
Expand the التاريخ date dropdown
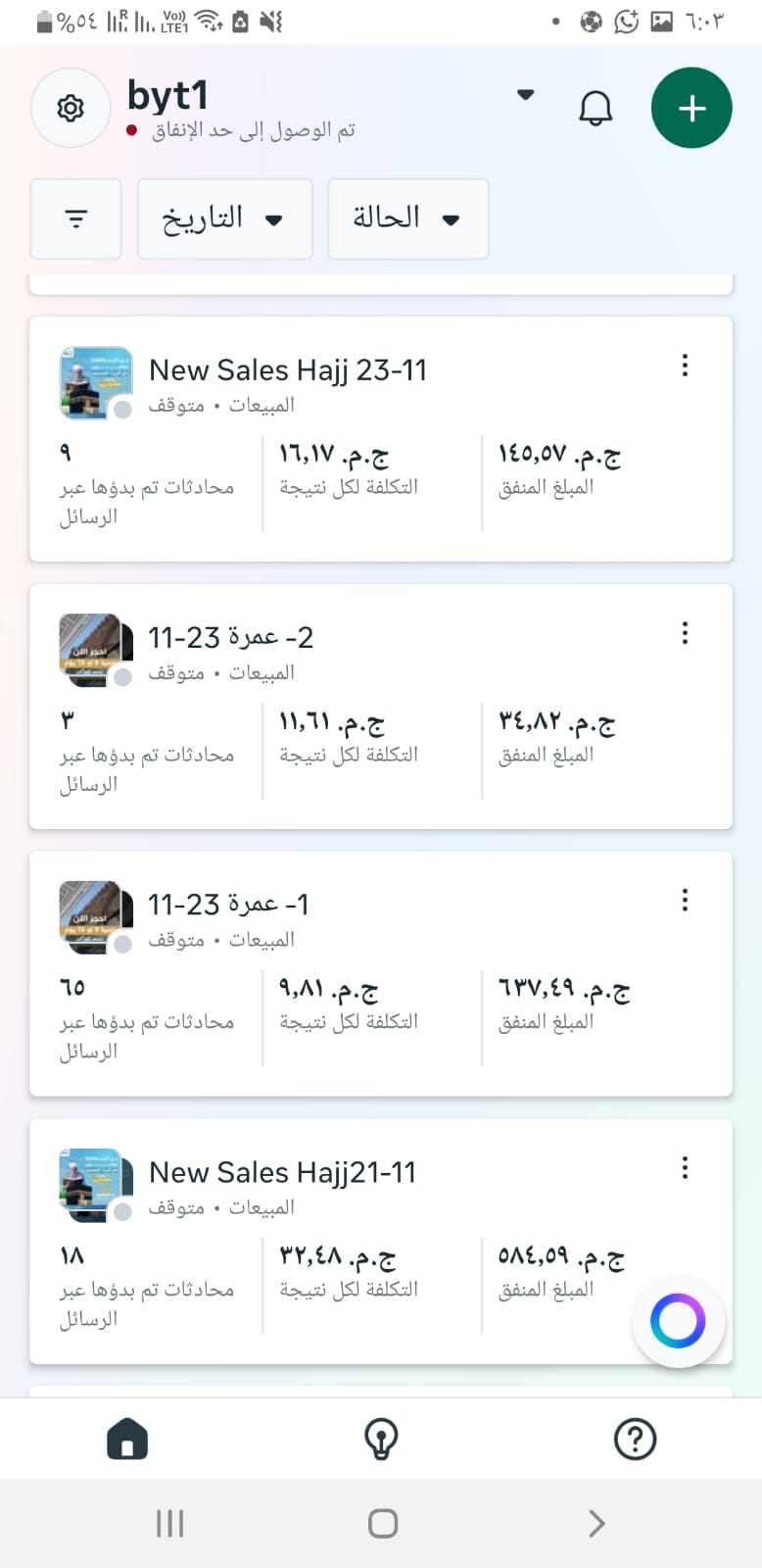tap(224, 219)
